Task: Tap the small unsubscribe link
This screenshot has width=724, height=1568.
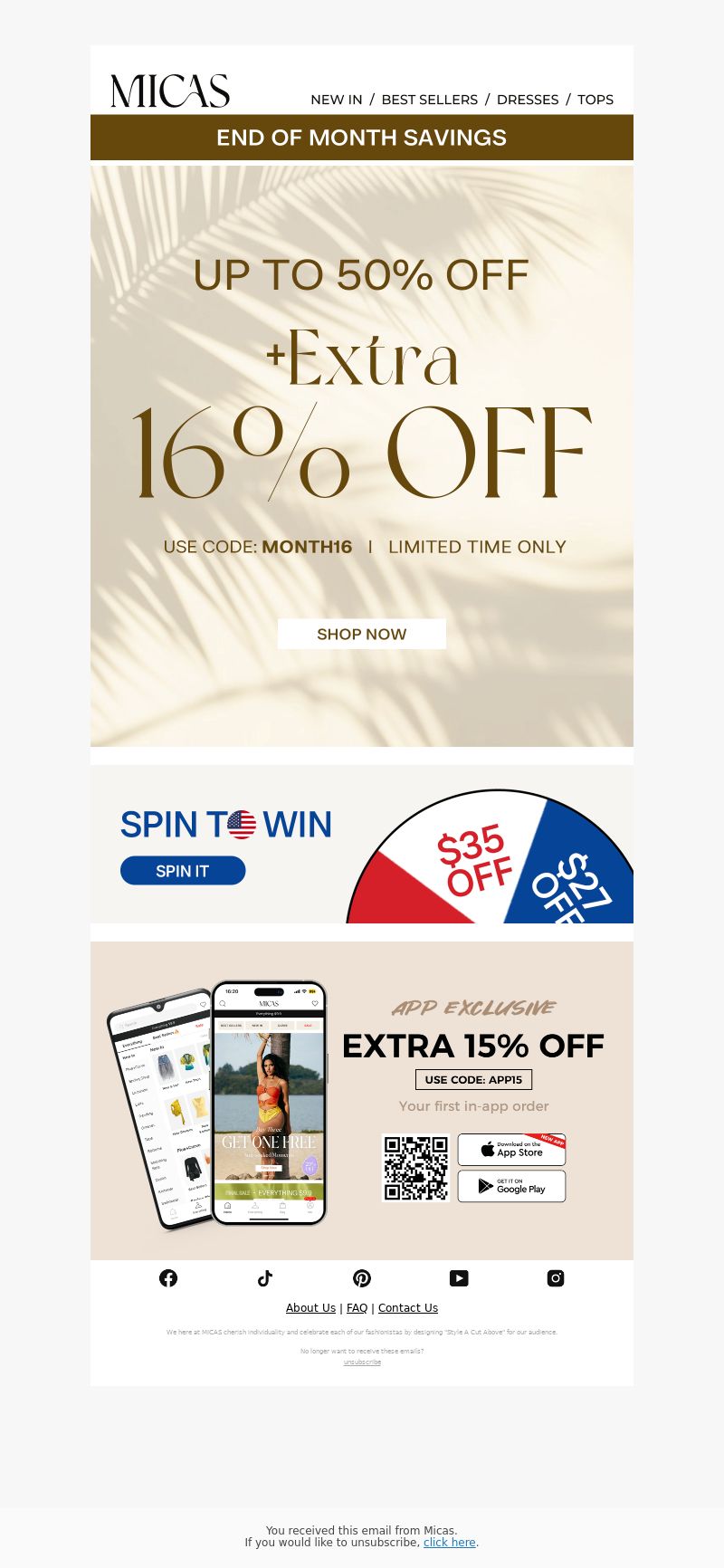Action: pyautogui.click(x=362, y=1362)
